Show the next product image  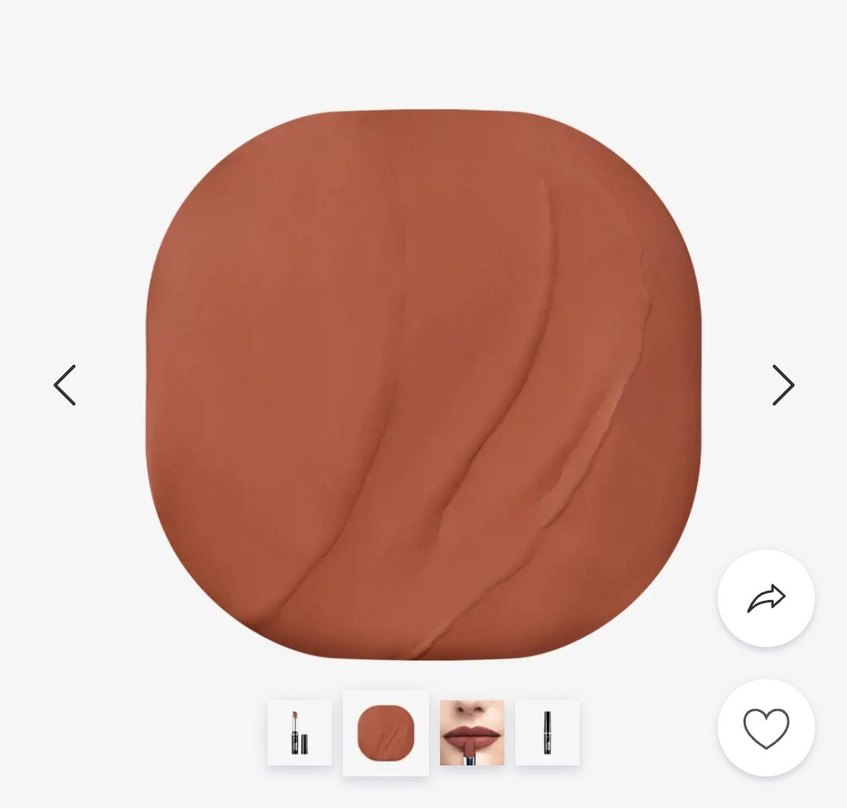[782, 385]
